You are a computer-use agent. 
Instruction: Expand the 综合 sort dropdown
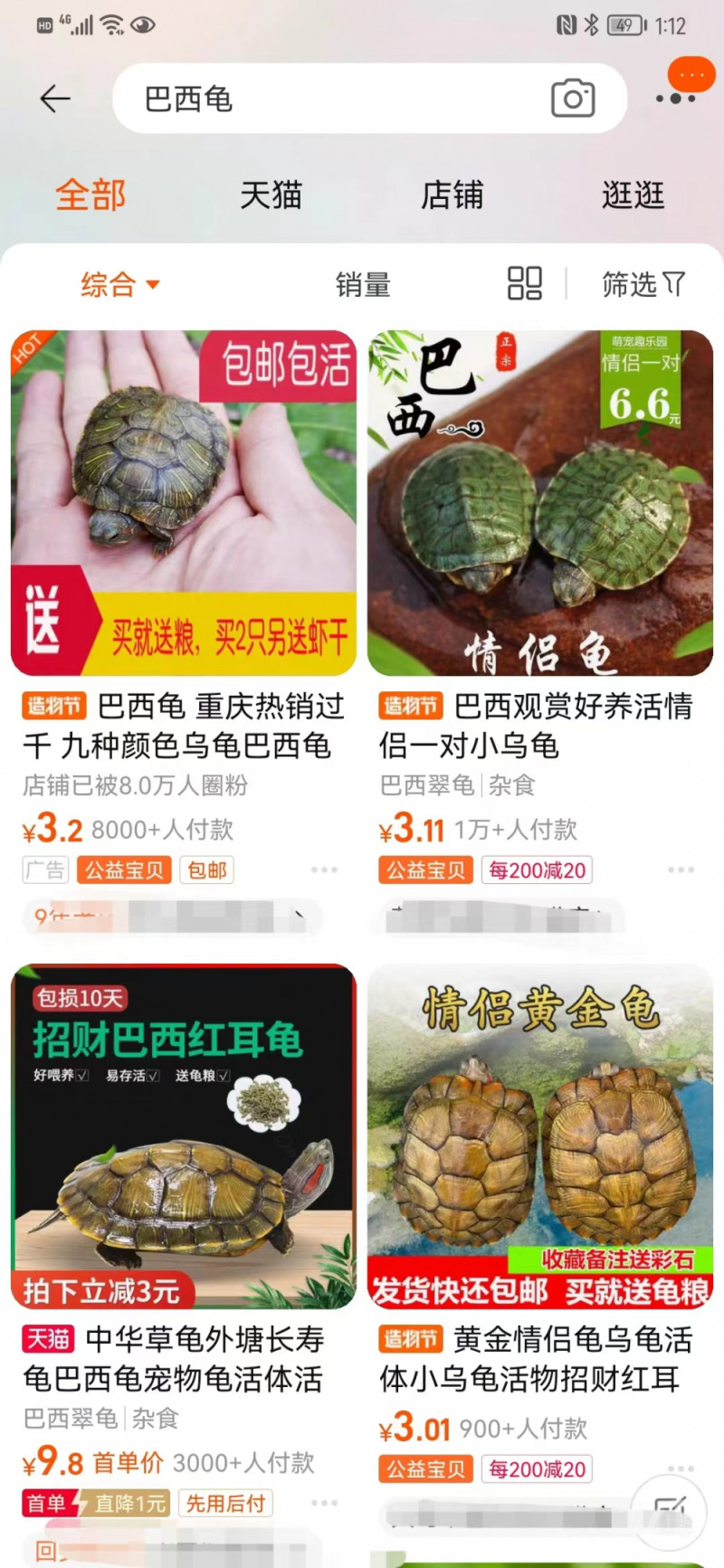point(119,285)
